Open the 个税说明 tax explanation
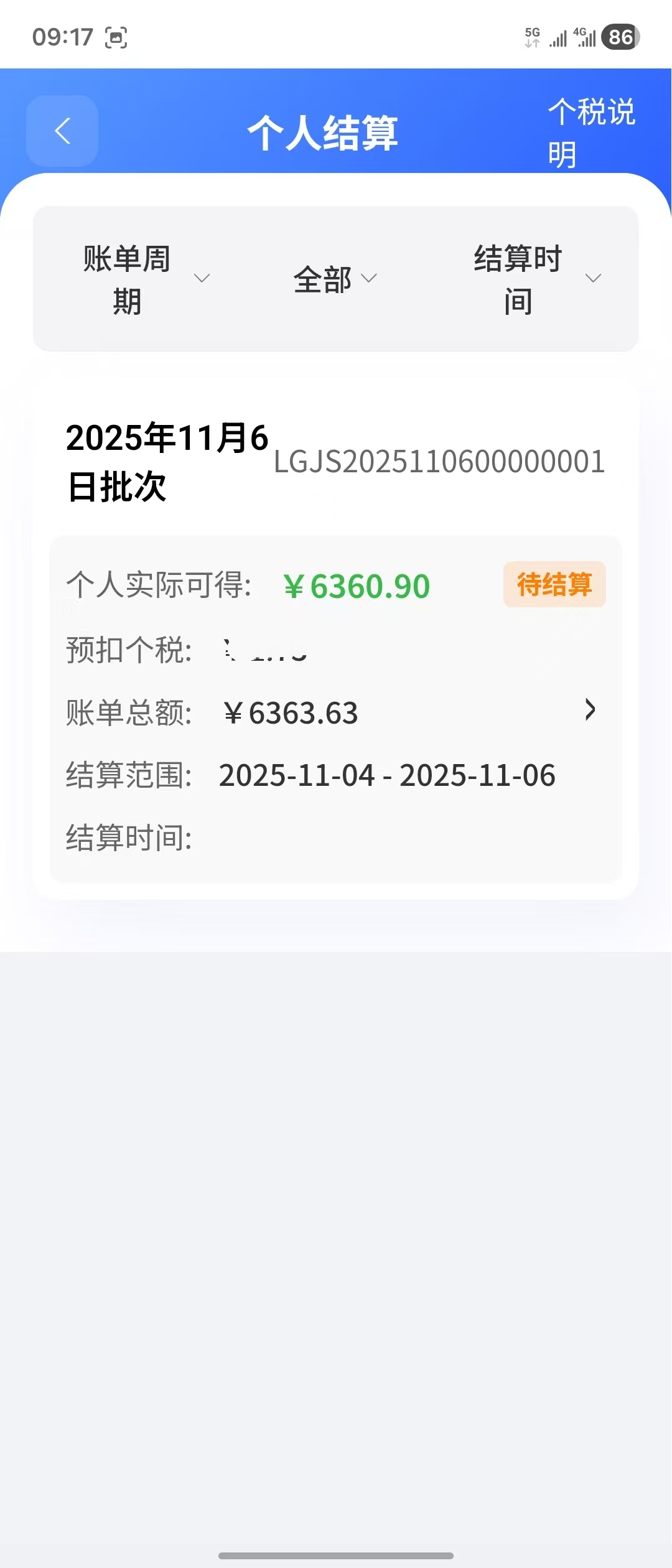The width and height of the screenshot is (672, 1568). tap(591, 133)
